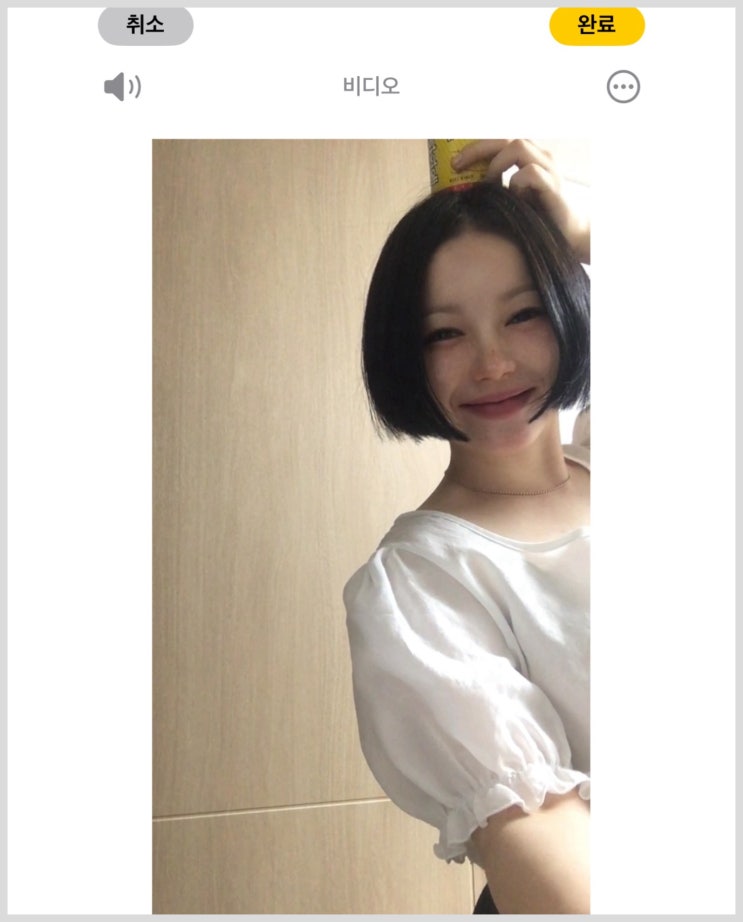
Task: Mute the video sound with speaker icon
Action: 122,87
